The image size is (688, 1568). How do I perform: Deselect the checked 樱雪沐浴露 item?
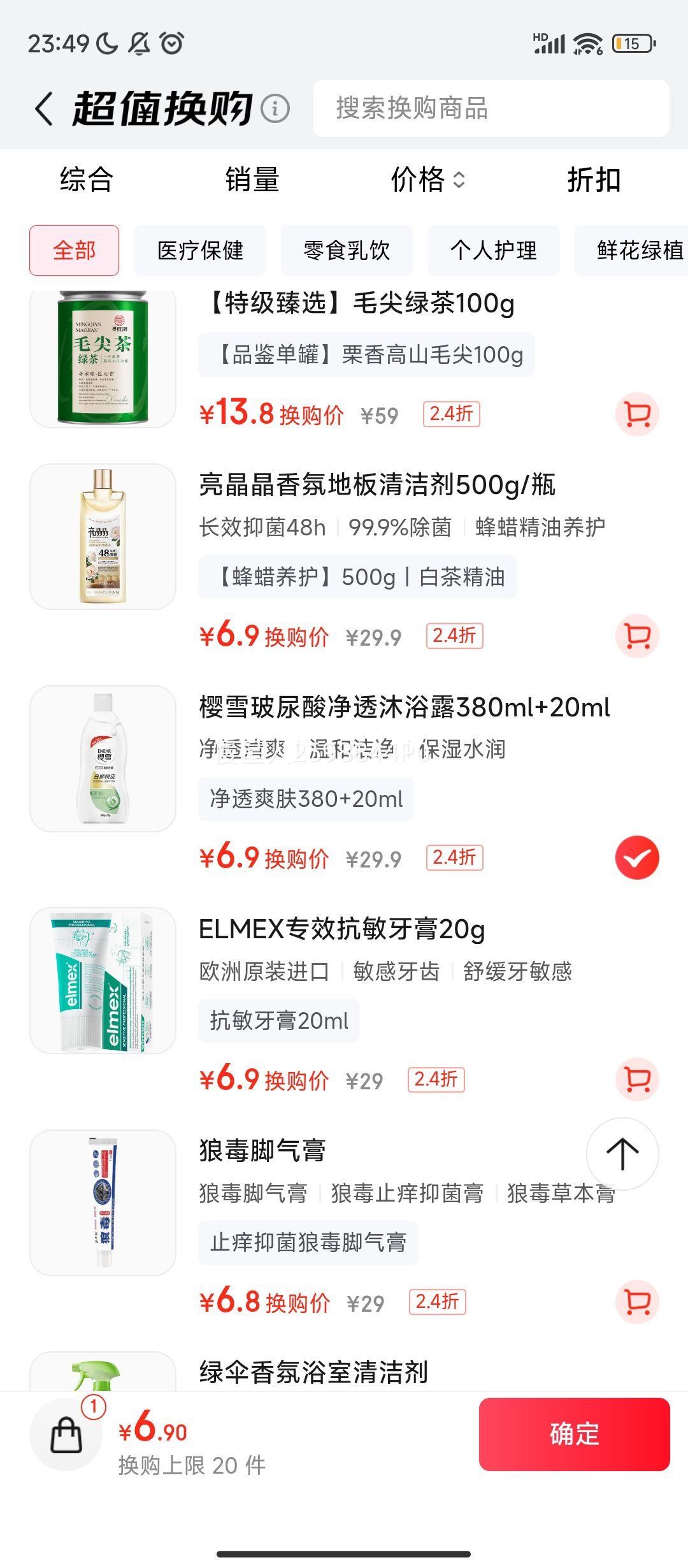(x=636, y=857)
